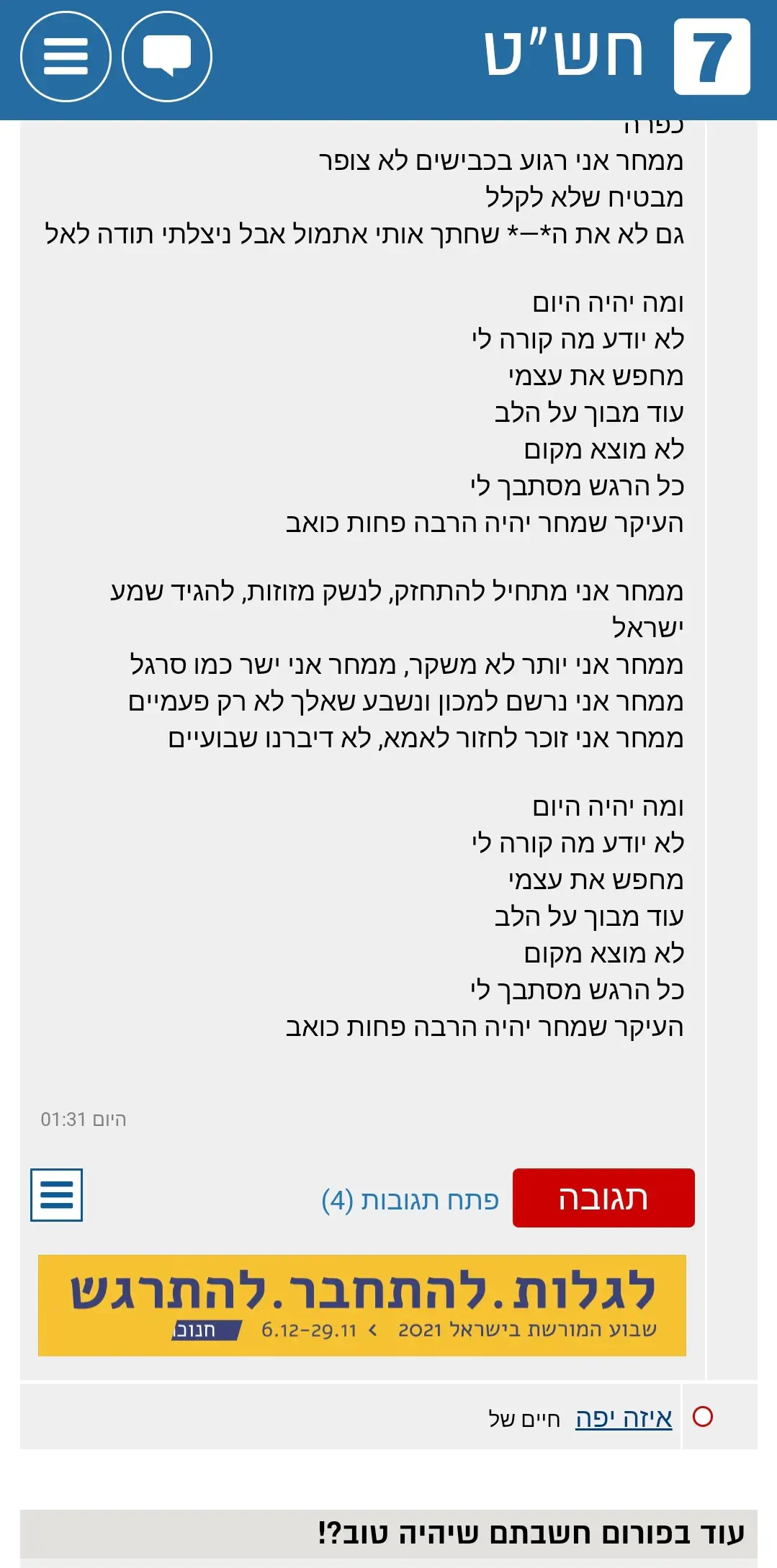777x1568 pixels.
Task: Open the messages chat bubble icon
Action: 167,57
